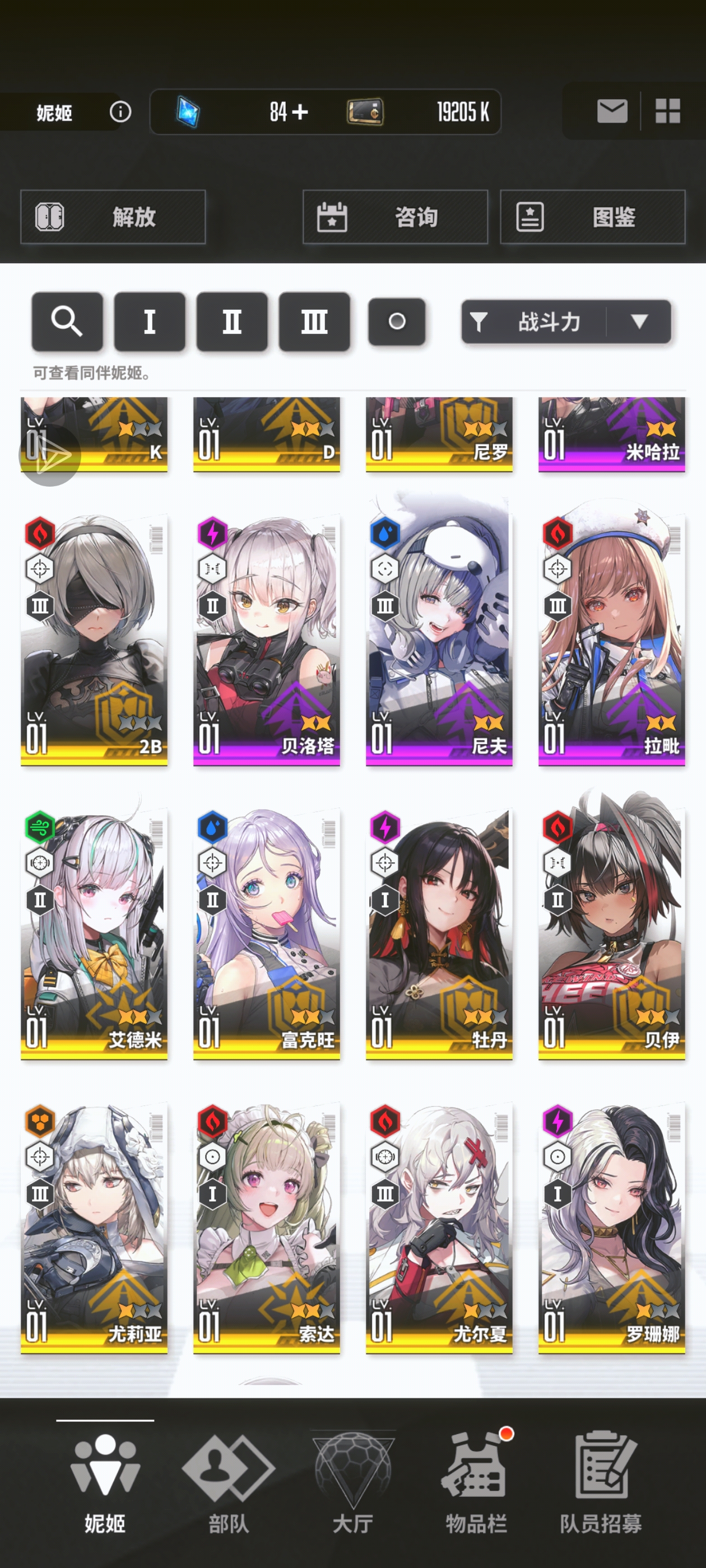Image resolution: width=706 pixels, height=1568 pixels.
Task: Open the mail inbox icon
Action: pyautogui.click(x=611, y=111)
